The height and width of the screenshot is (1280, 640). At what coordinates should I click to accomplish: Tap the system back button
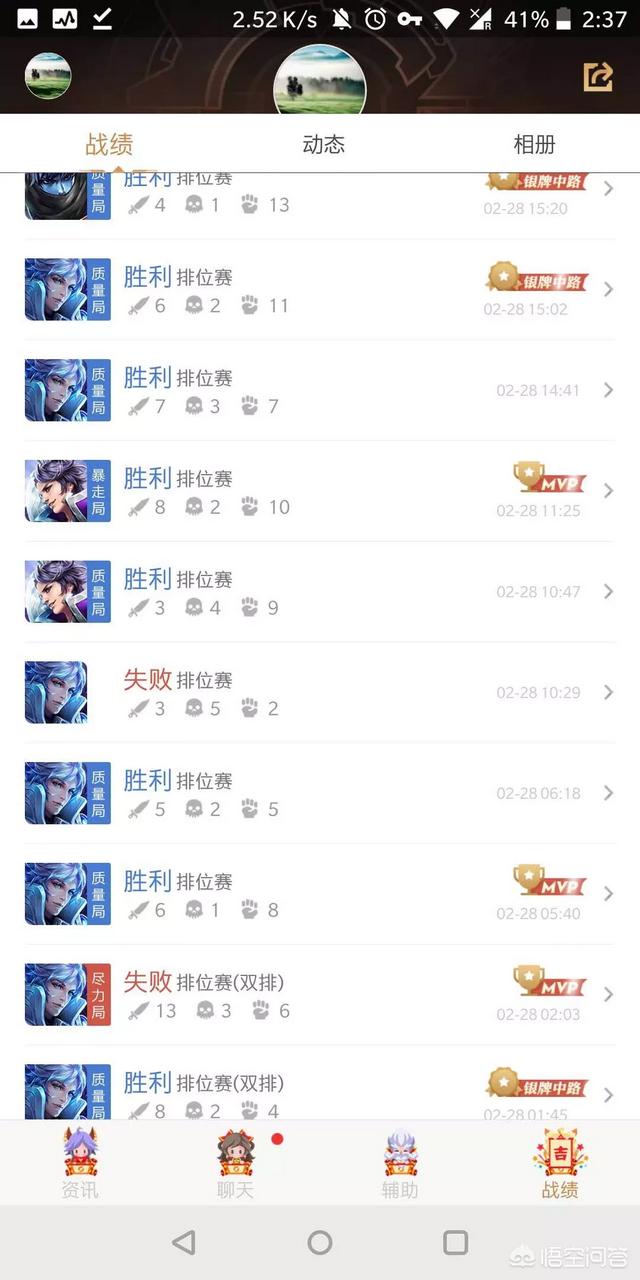tap(183, 1242)
